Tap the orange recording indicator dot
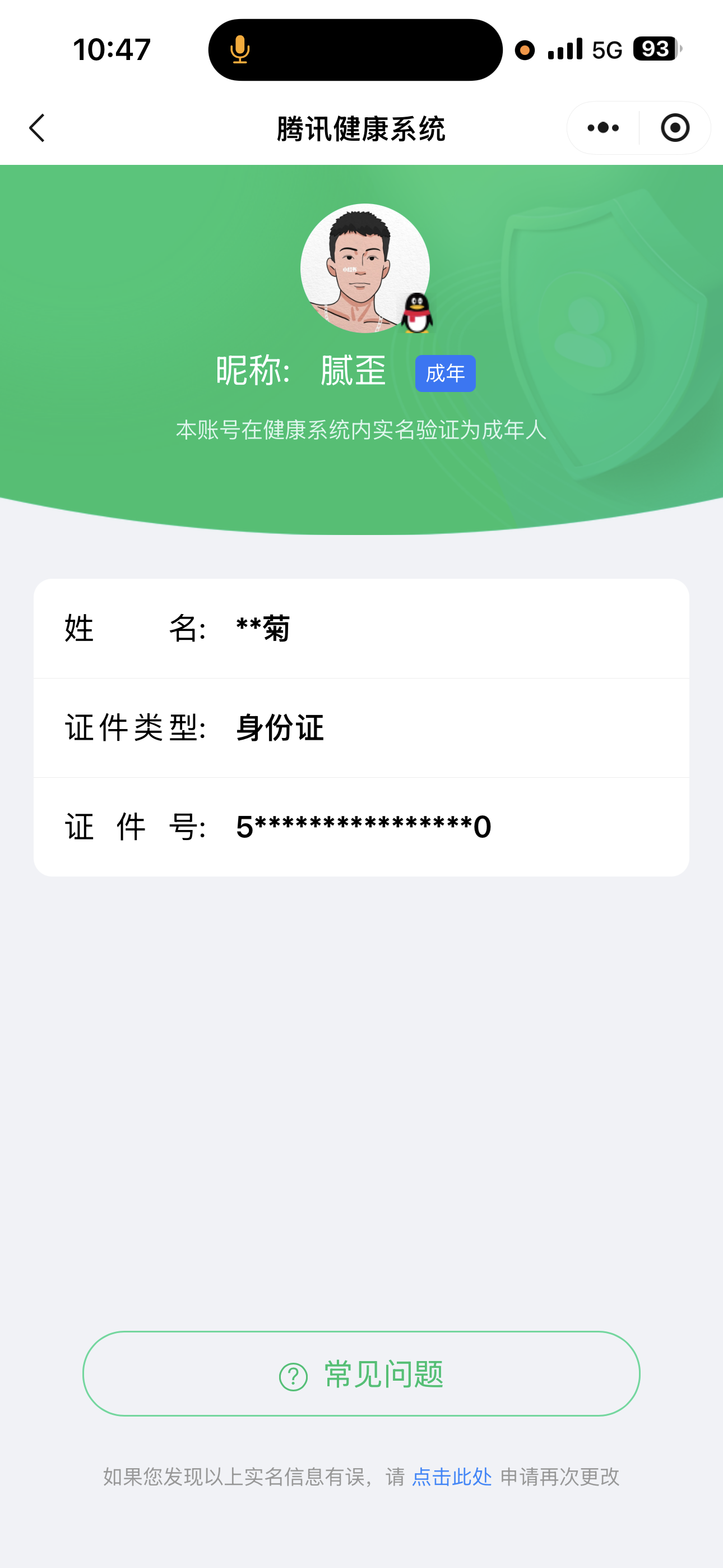The height and width of the screenshot is (1568, 723). click(523, 51)
